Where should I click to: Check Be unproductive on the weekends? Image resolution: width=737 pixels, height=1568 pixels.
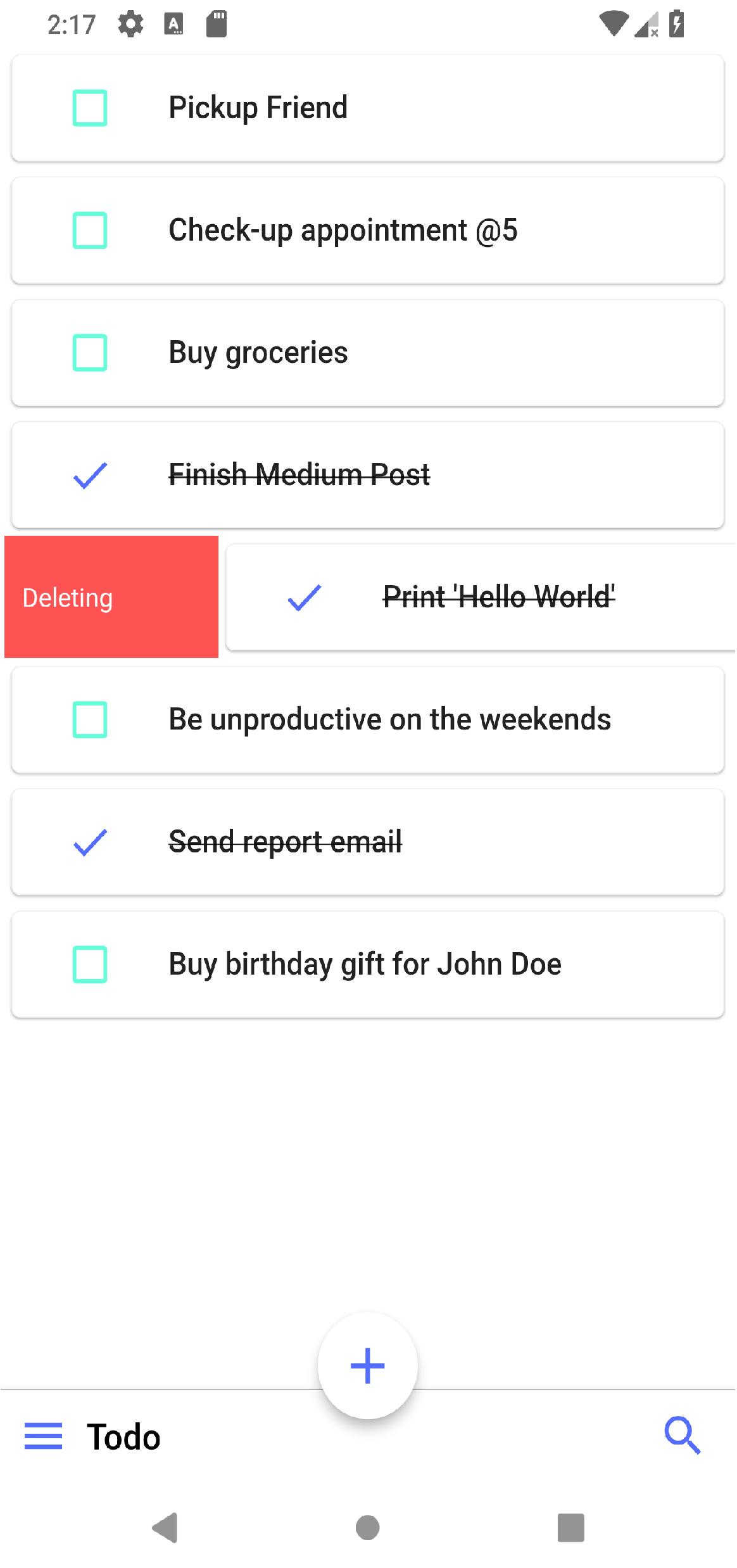[90, 720]
